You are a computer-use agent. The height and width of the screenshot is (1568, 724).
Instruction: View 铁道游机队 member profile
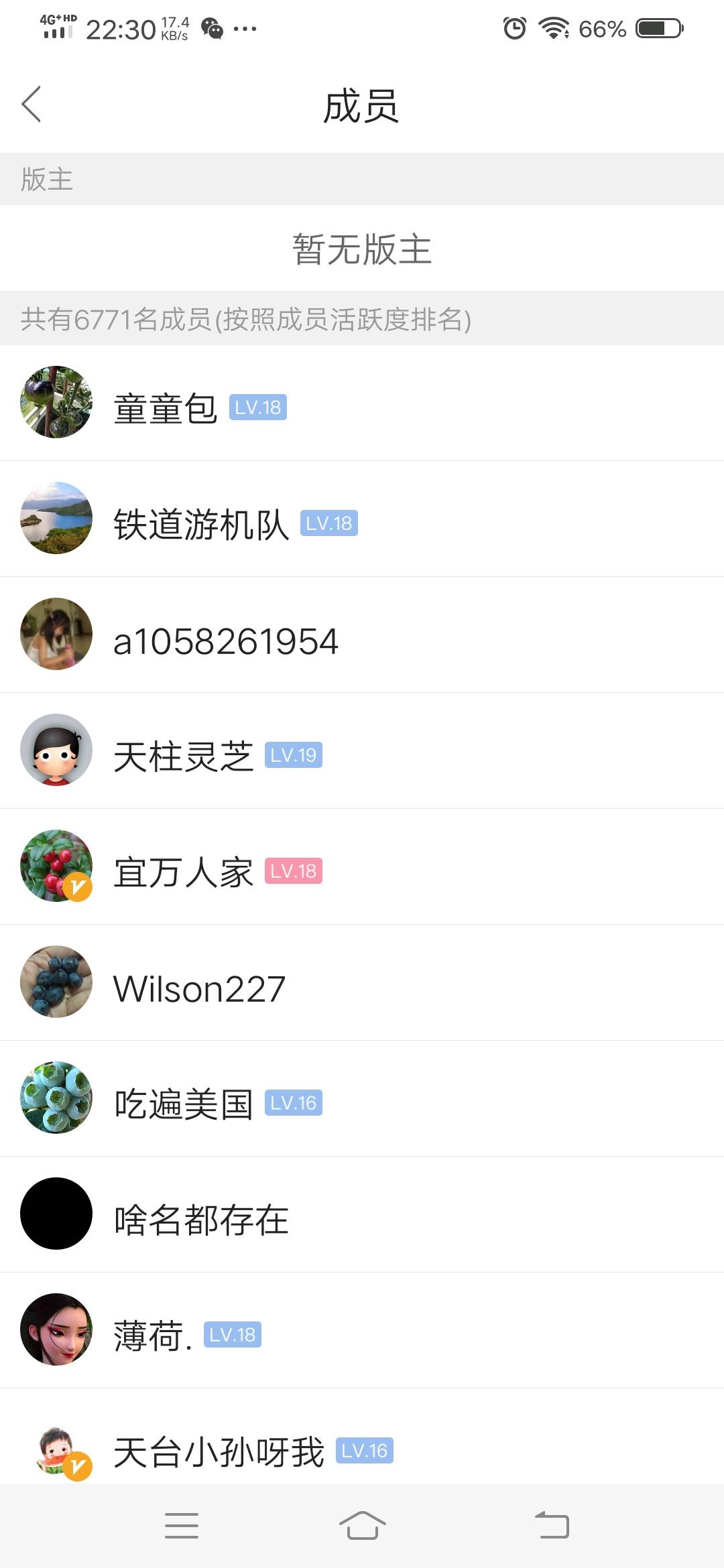pos(200,523)
